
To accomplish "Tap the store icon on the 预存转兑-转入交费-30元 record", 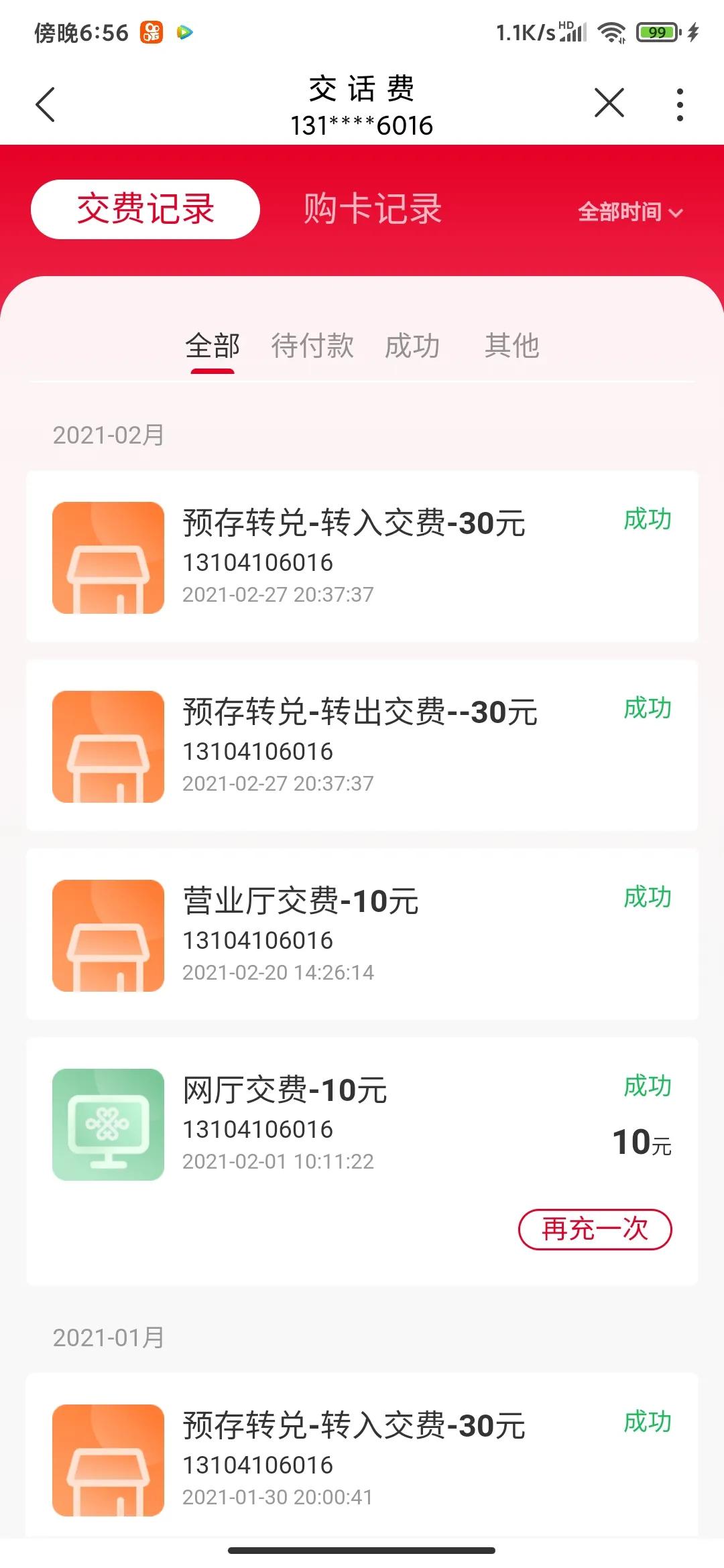I will [109, 558].
